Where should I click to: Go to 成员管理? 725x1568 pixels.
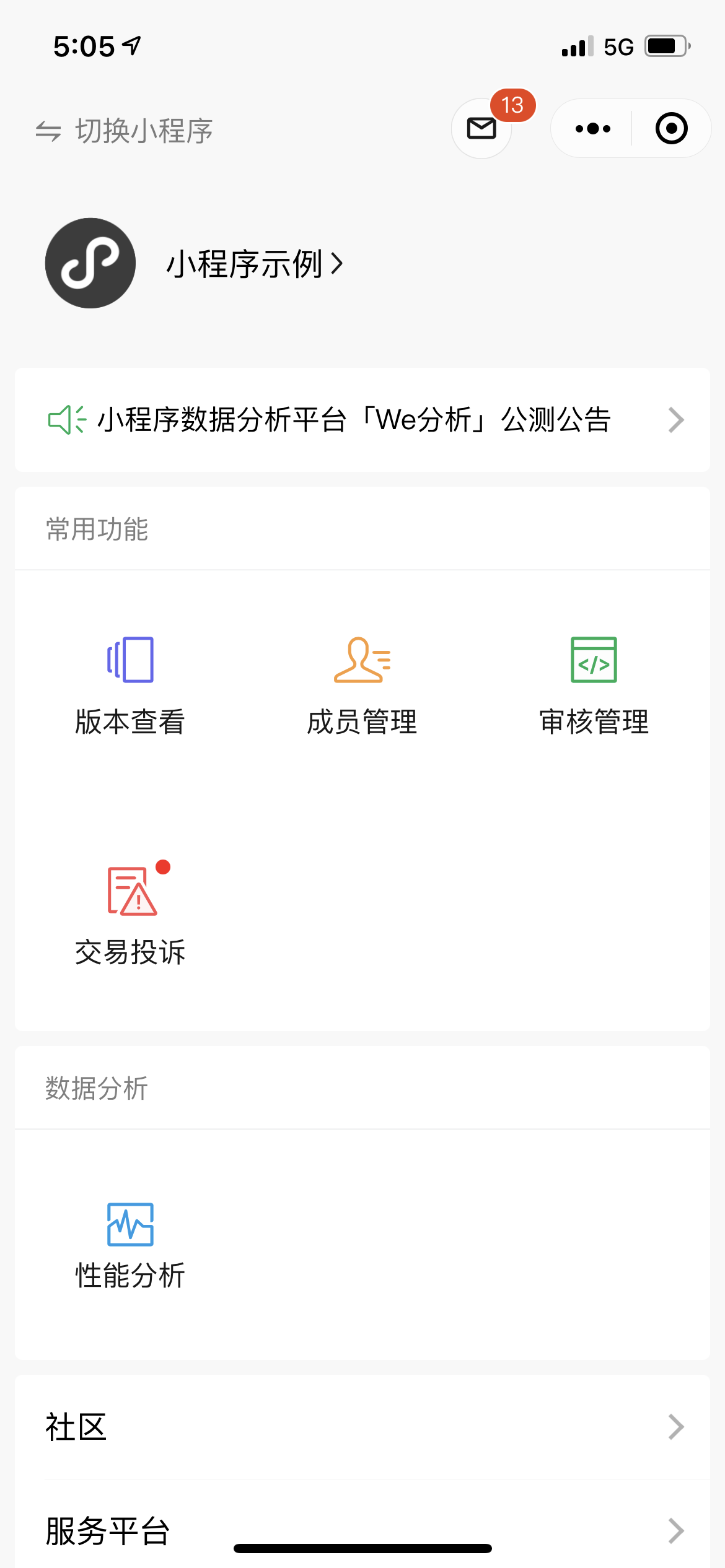362,686
